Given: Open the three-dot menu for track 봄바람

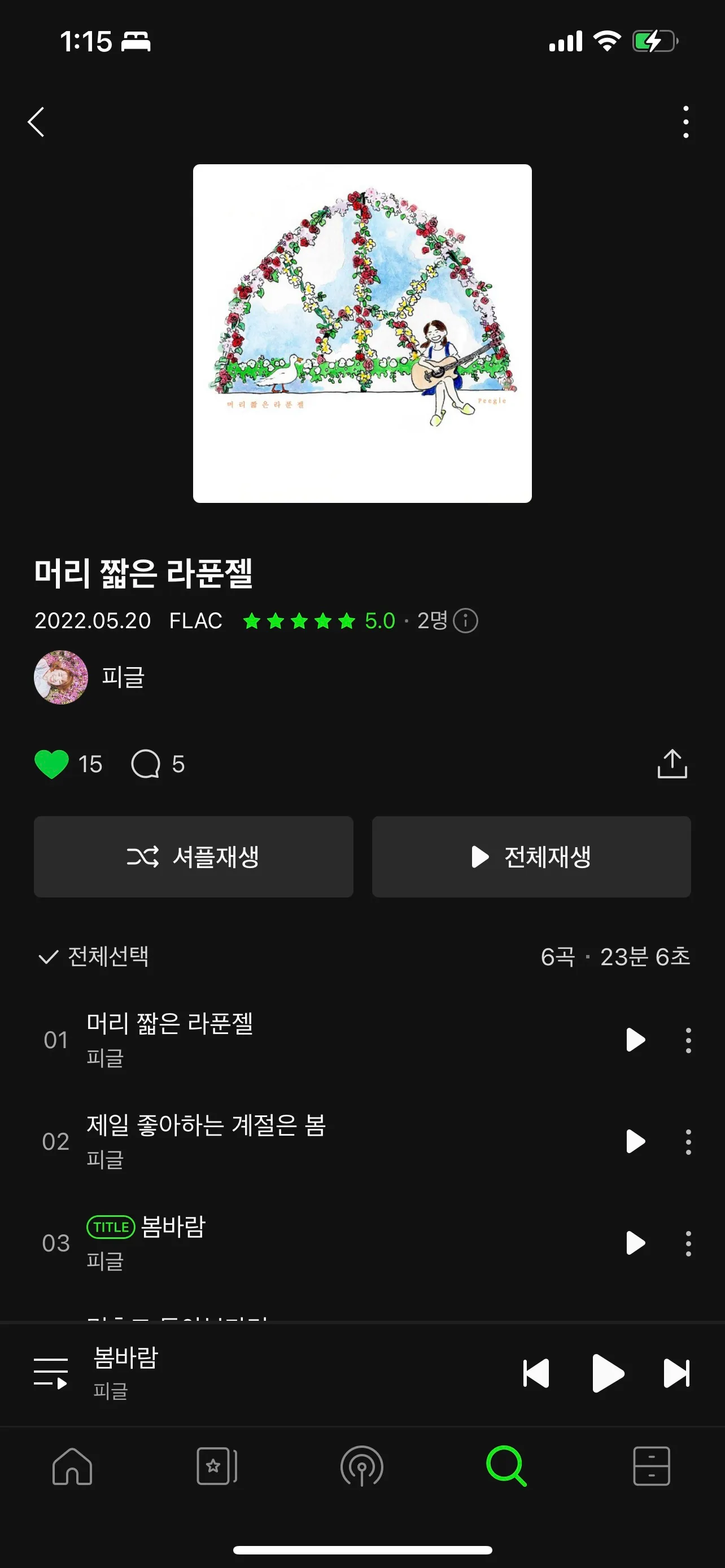Looking at the screenshot, I should point(687,1244).
